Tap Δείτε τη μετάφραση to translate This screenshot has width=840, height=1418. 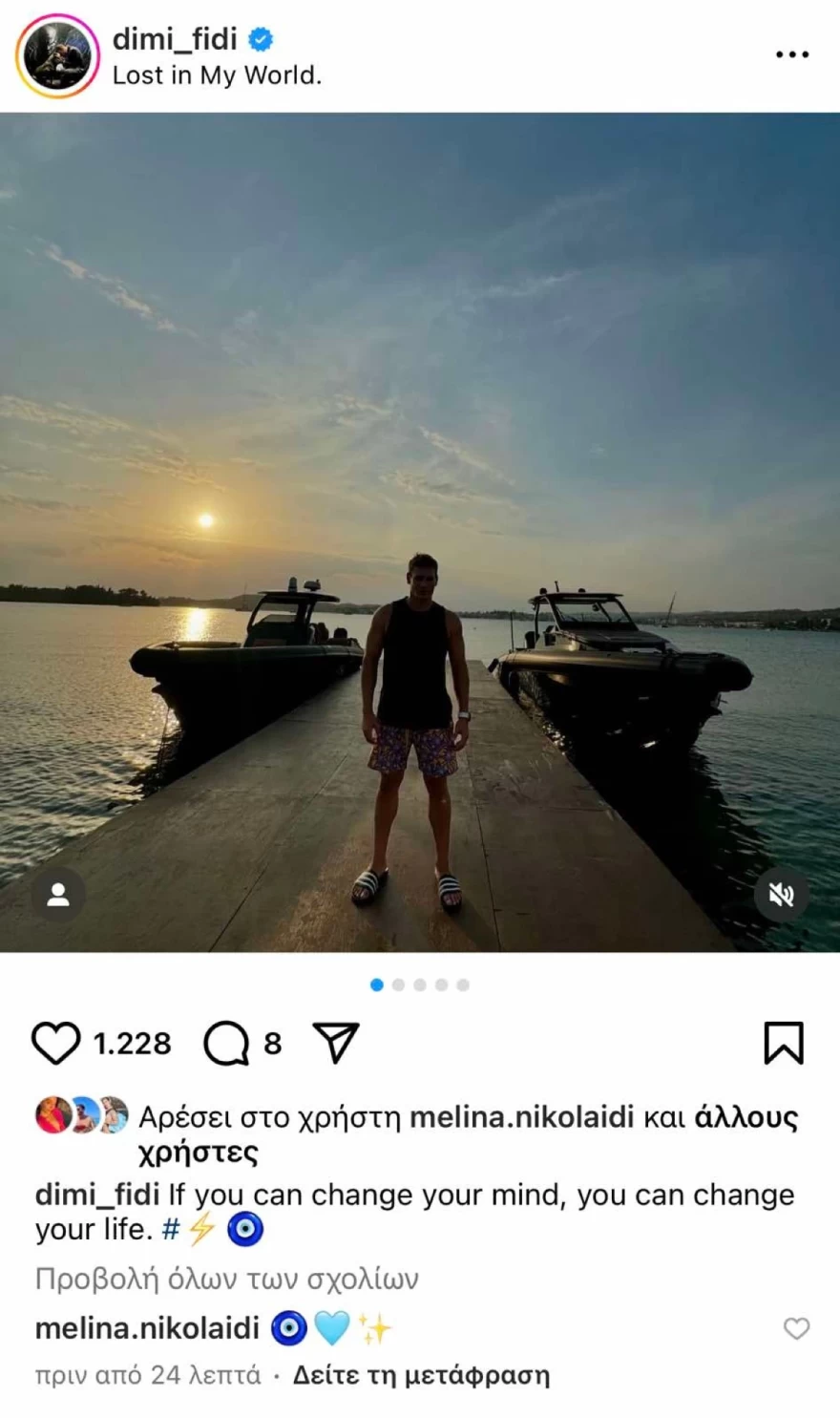(x=421, y=1375)
